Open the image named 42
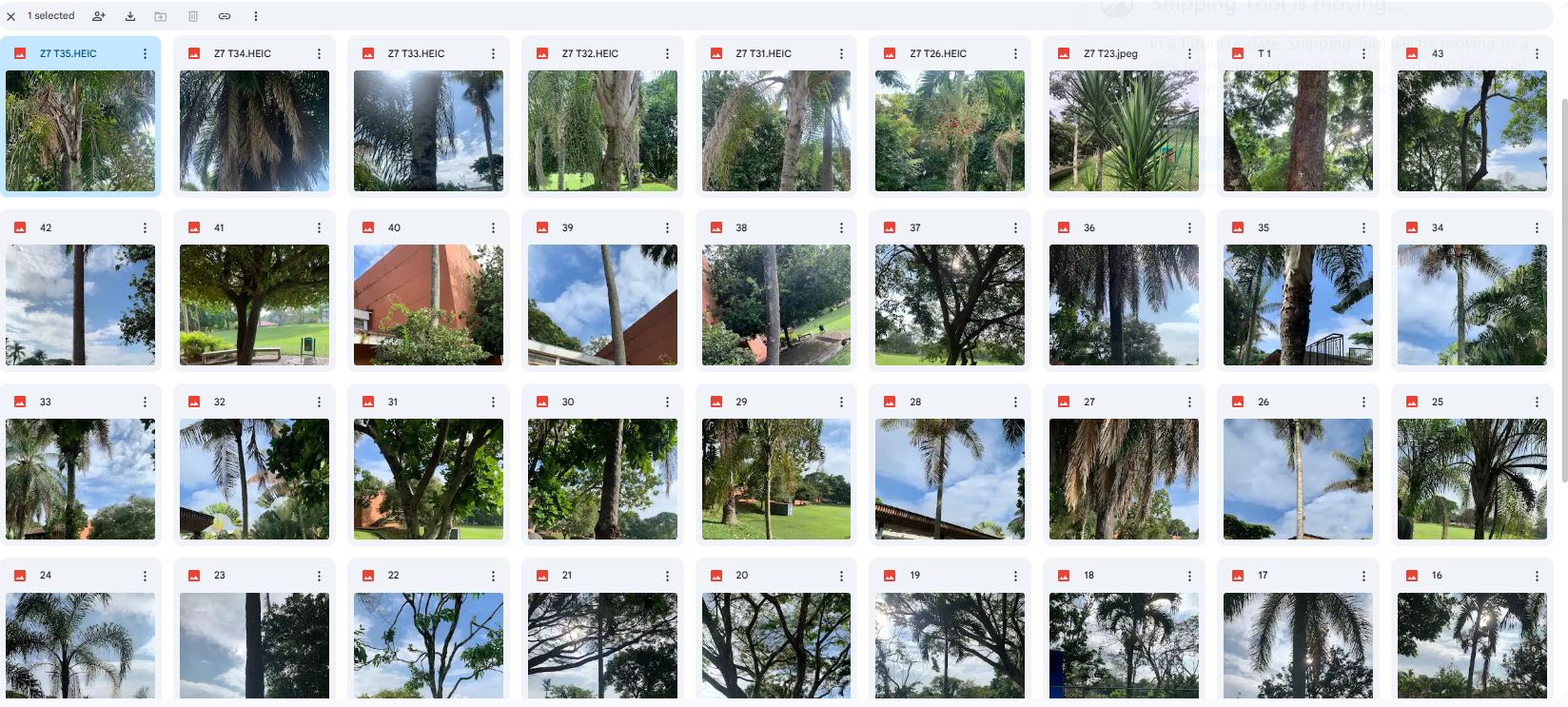Screen dimensions: 1568x707 point(81,304)
